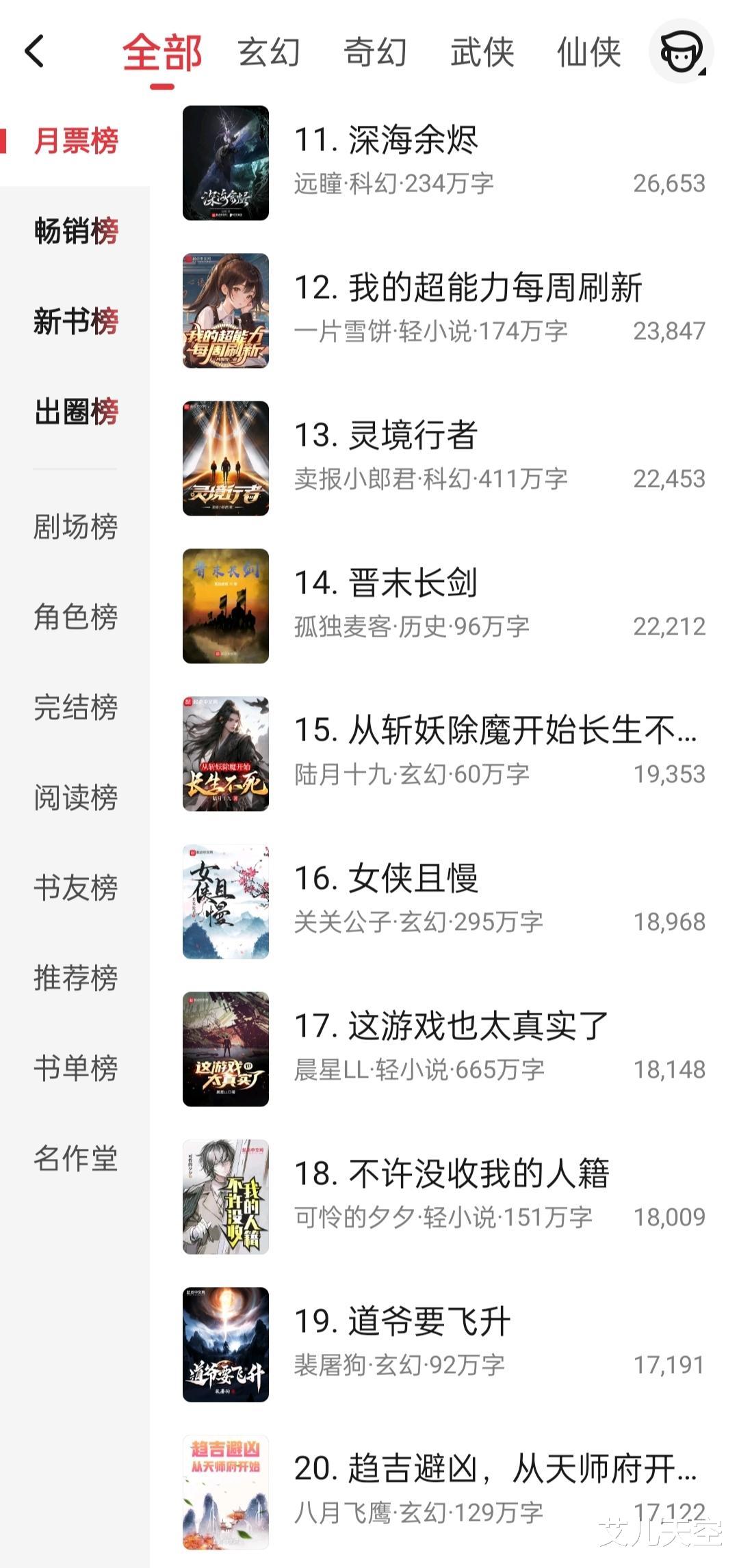
Task: Open the avatar filter icon at top right
Action: click(681, 52)
